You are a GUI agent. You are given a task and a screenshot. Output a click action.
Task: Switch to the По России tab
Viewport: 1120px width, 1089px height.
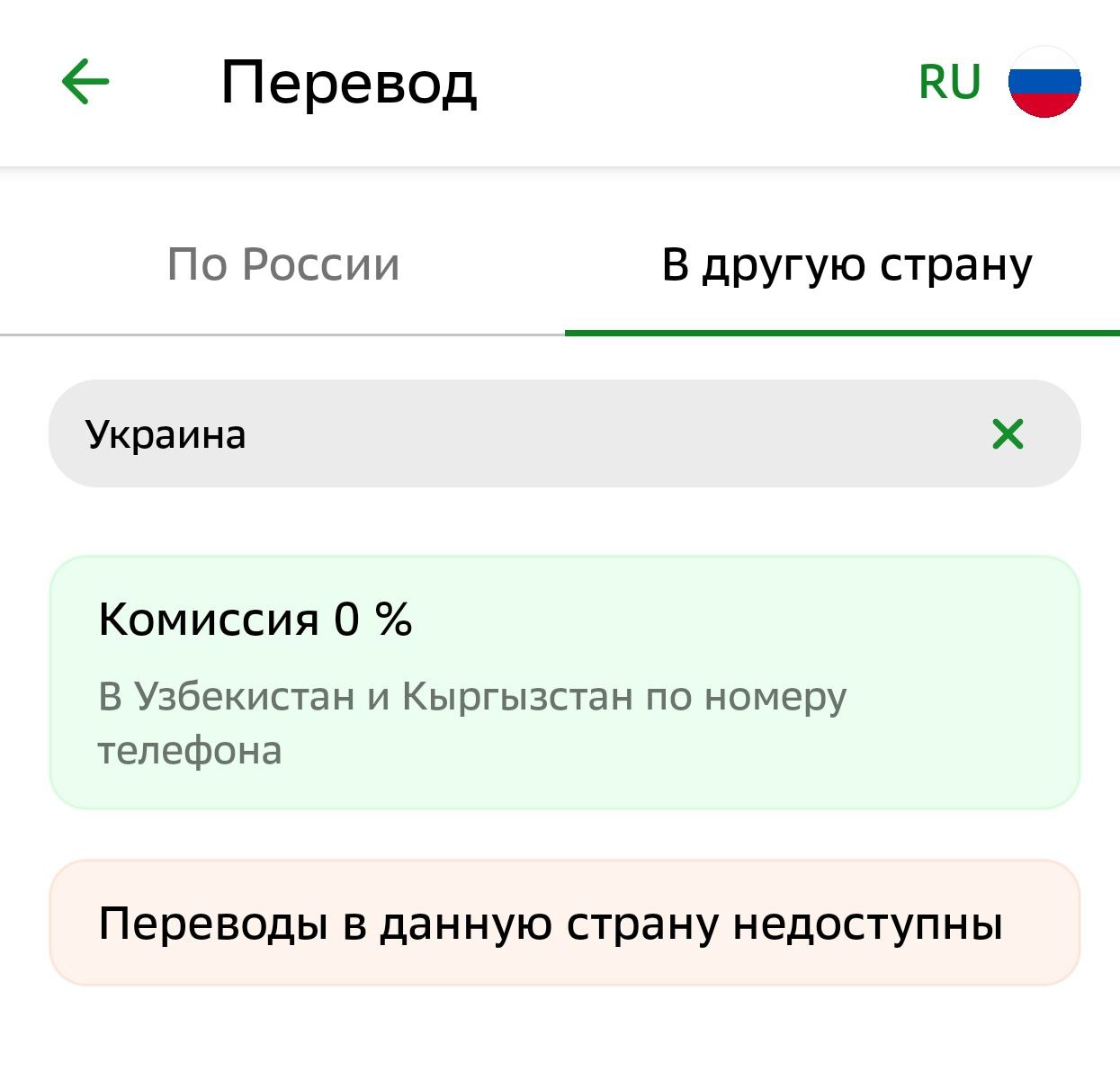coord(282,264)
